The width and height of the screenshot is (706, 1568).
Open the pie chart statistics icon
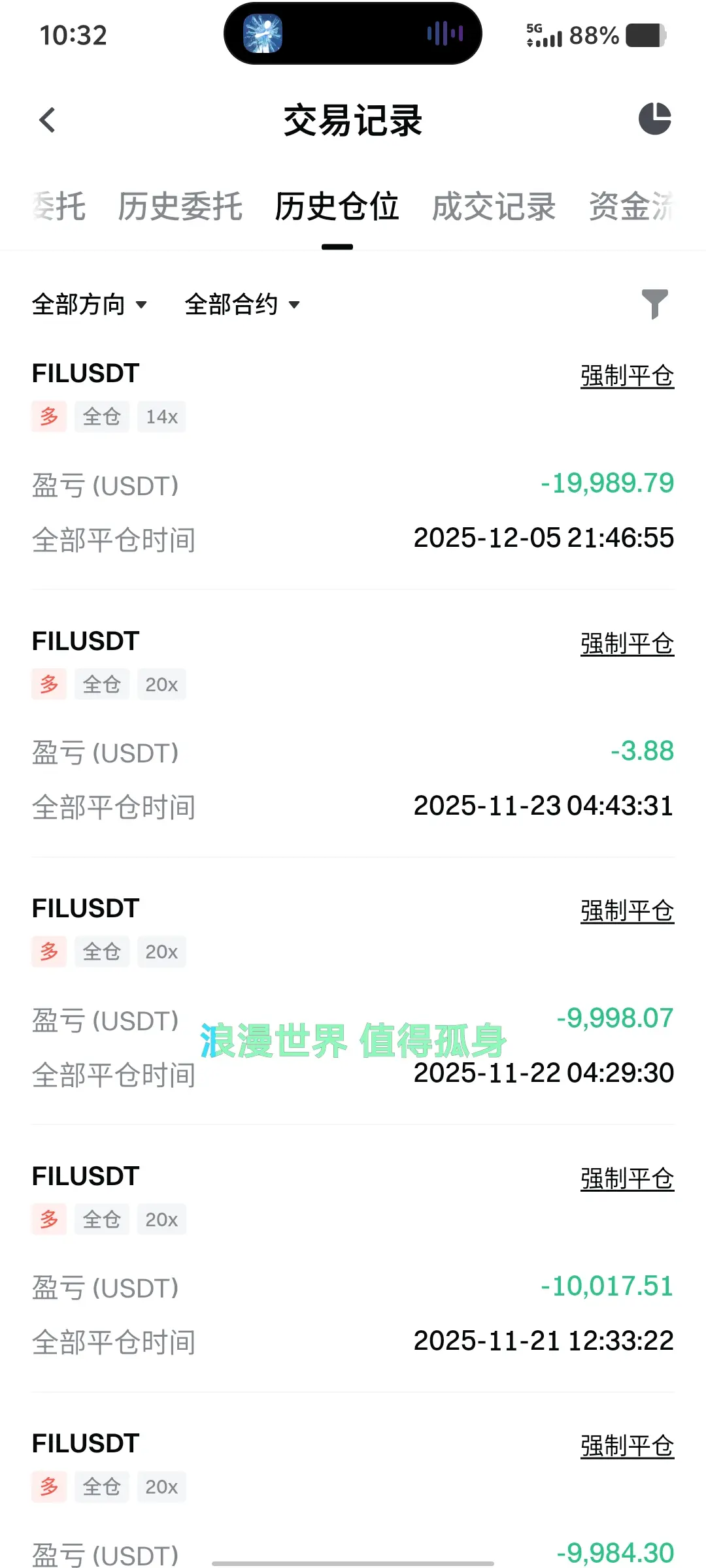point(654,119)
